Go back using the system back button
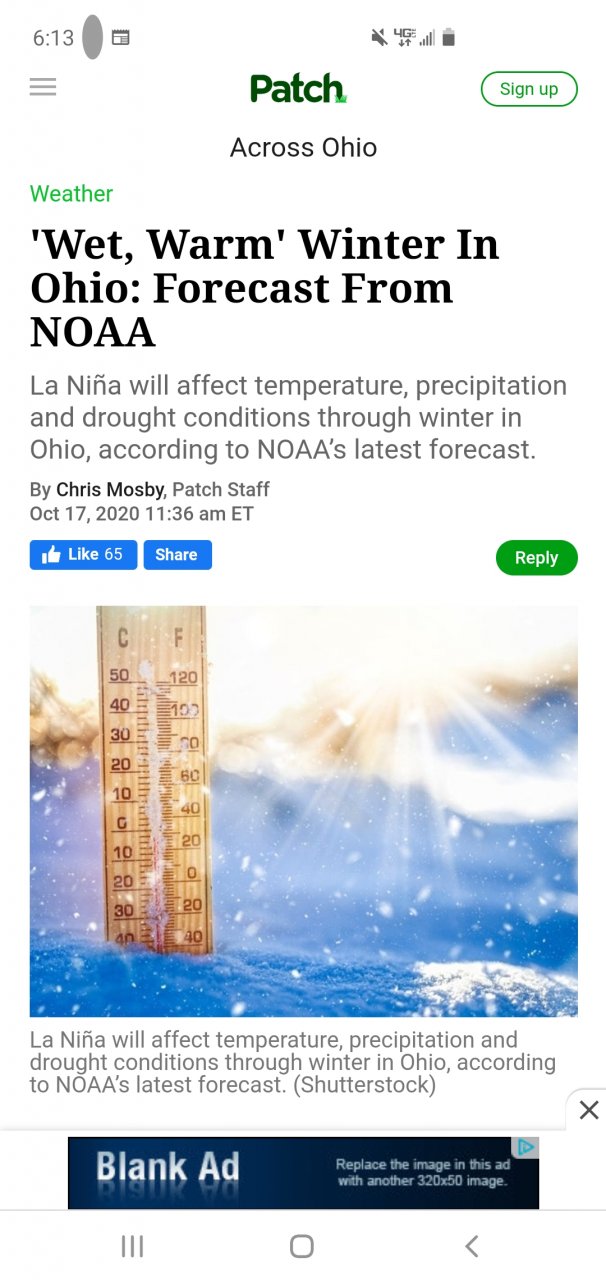The width and height of the screenshot is (606, 1280). coord(472,1246)
